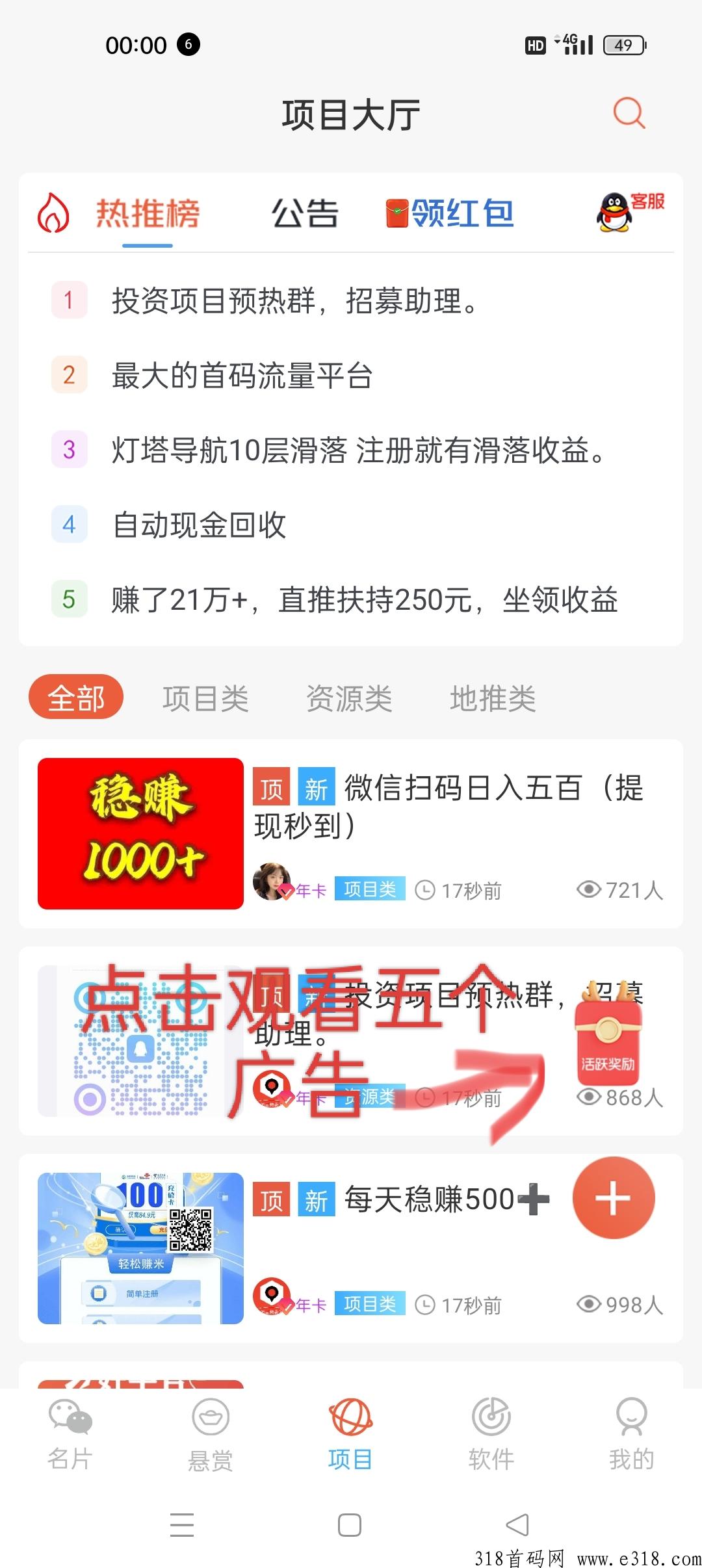The height and width of the screenshot is (1568, 702).
Task: Open hot item 灯塔导航10层滑落
Action: pos(357,450)
